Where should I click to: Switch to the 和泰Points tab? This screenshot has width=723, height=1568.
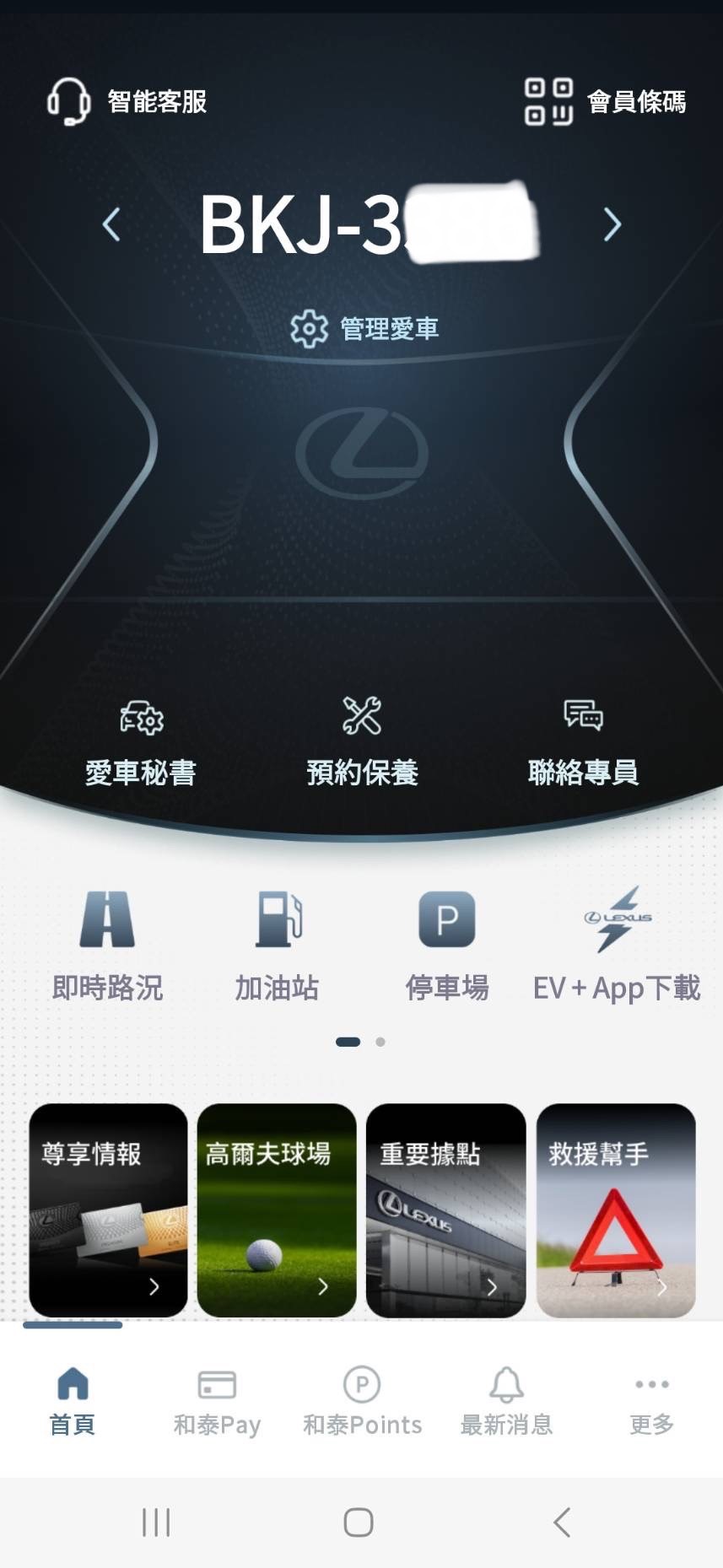click(362, 1402)
